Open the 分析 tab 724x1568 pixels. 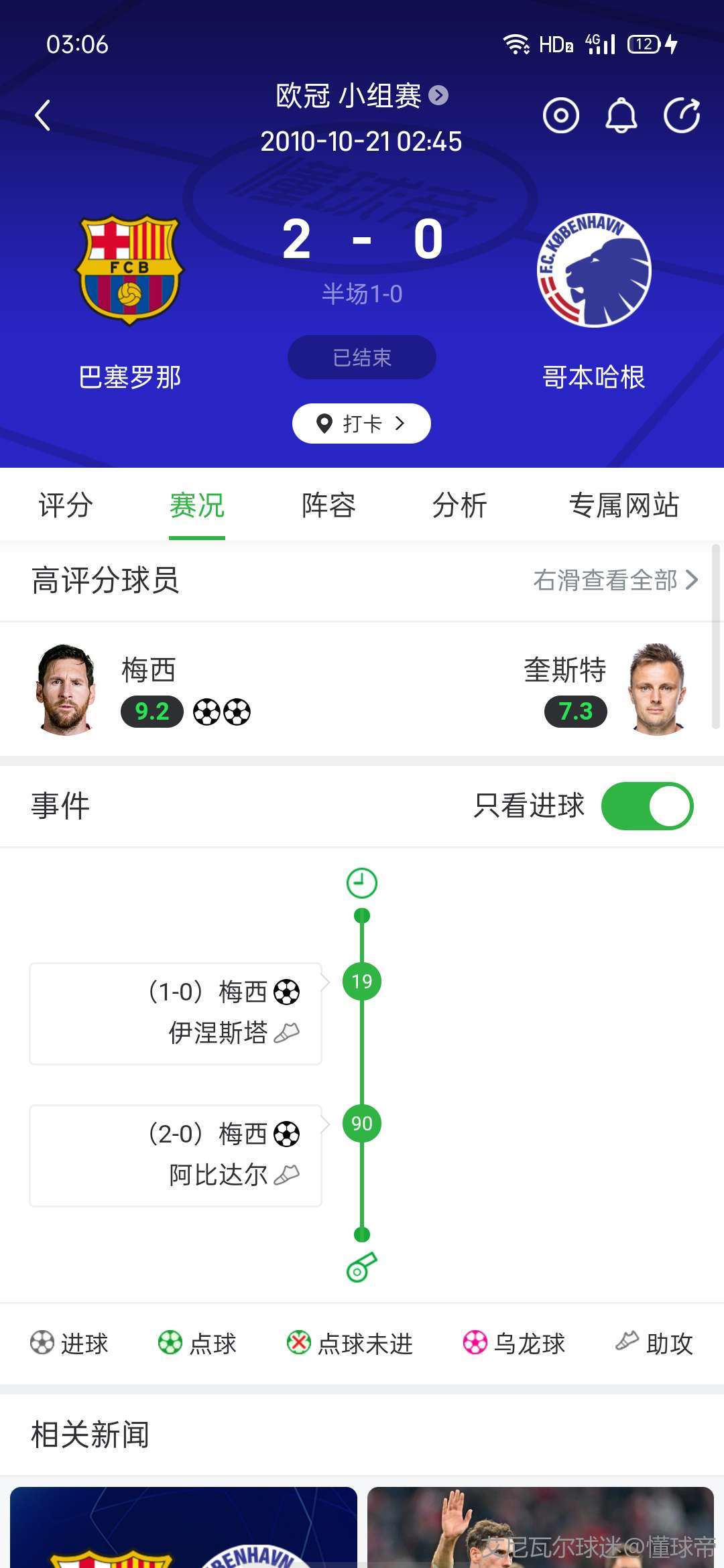[459, 505]
